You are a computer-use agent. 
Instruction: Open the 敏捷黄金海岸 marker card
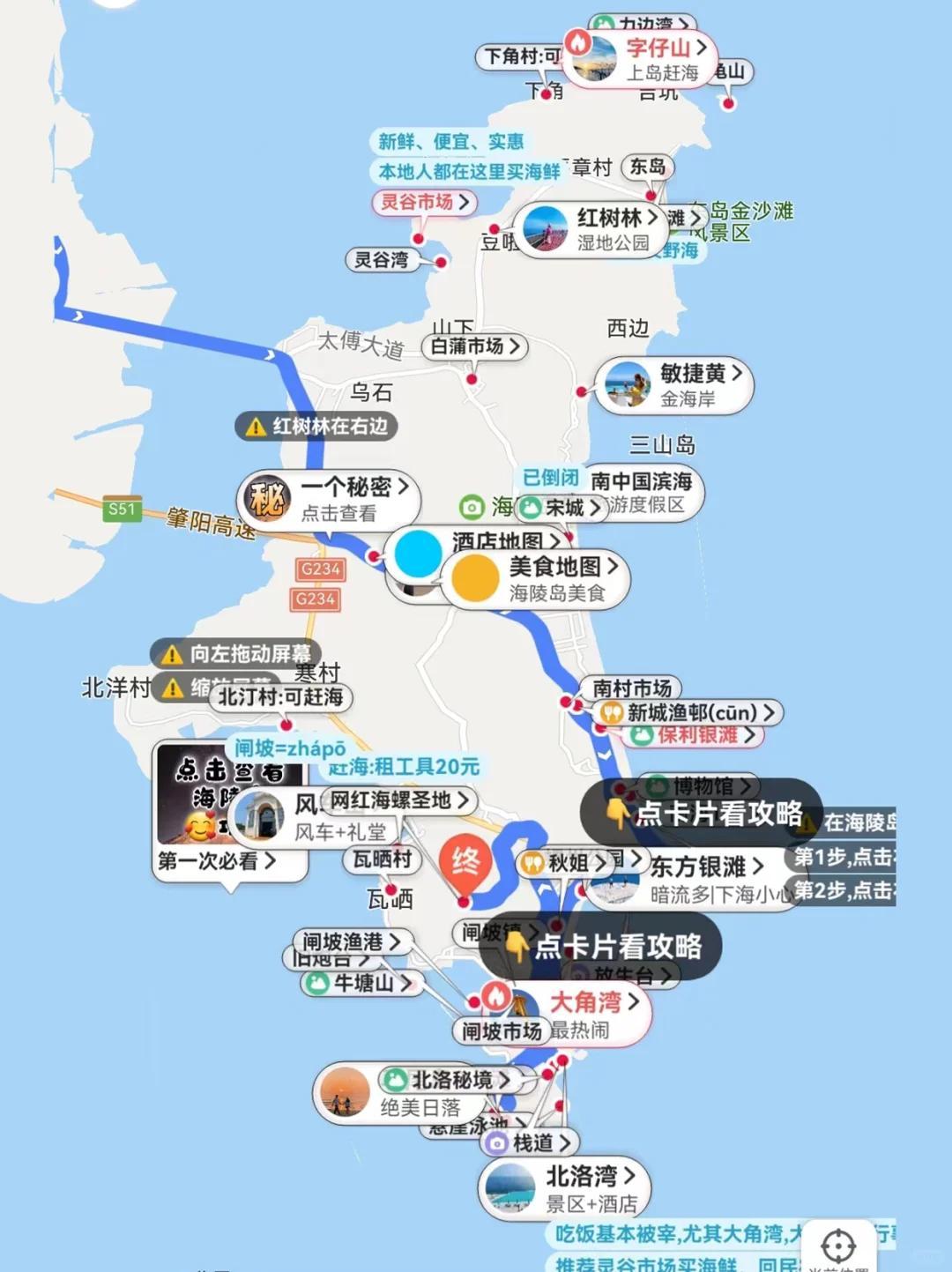coord(676,385)
